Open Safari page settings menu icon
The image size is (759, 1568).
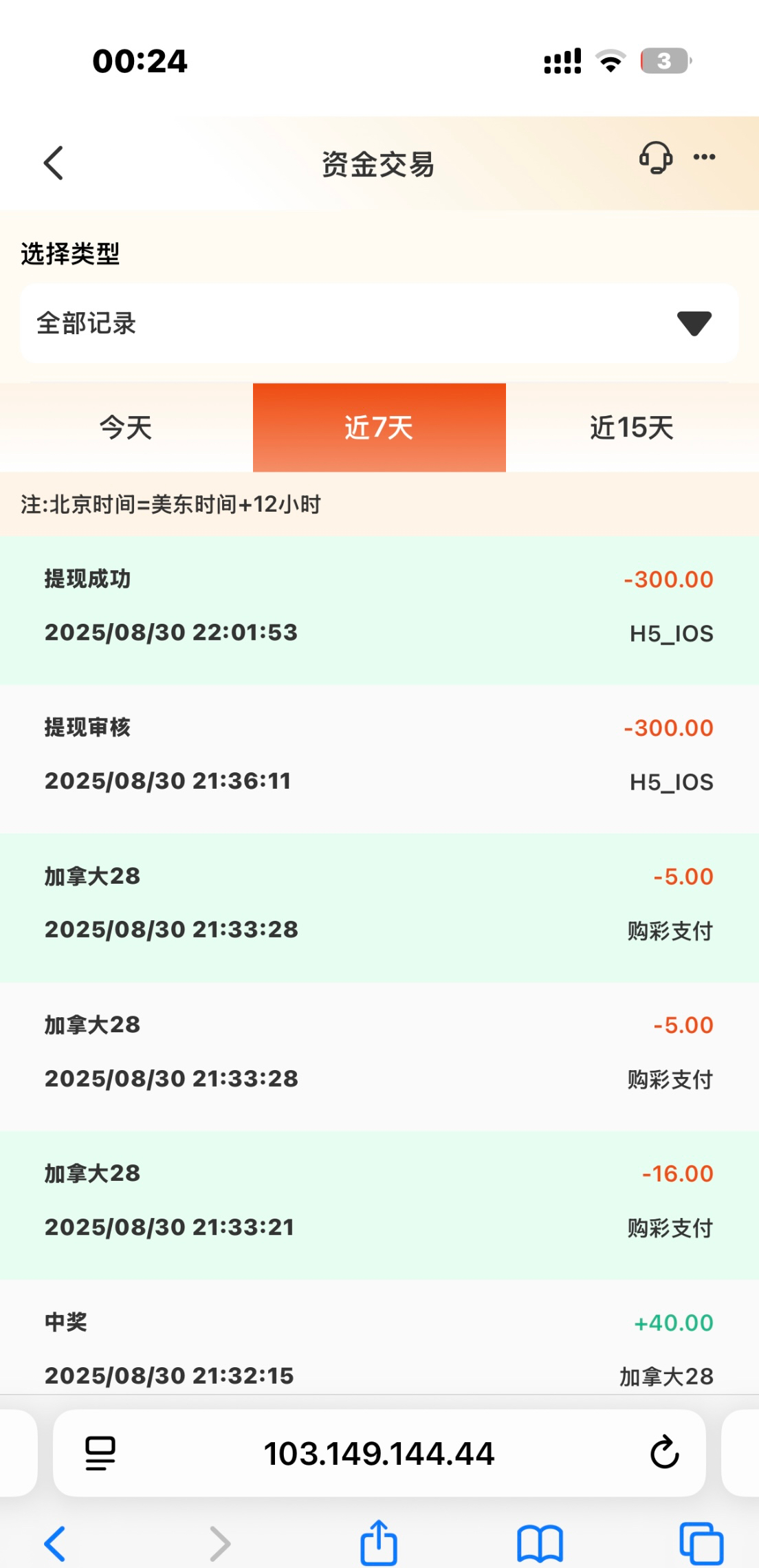click(x=100, y=1453)
